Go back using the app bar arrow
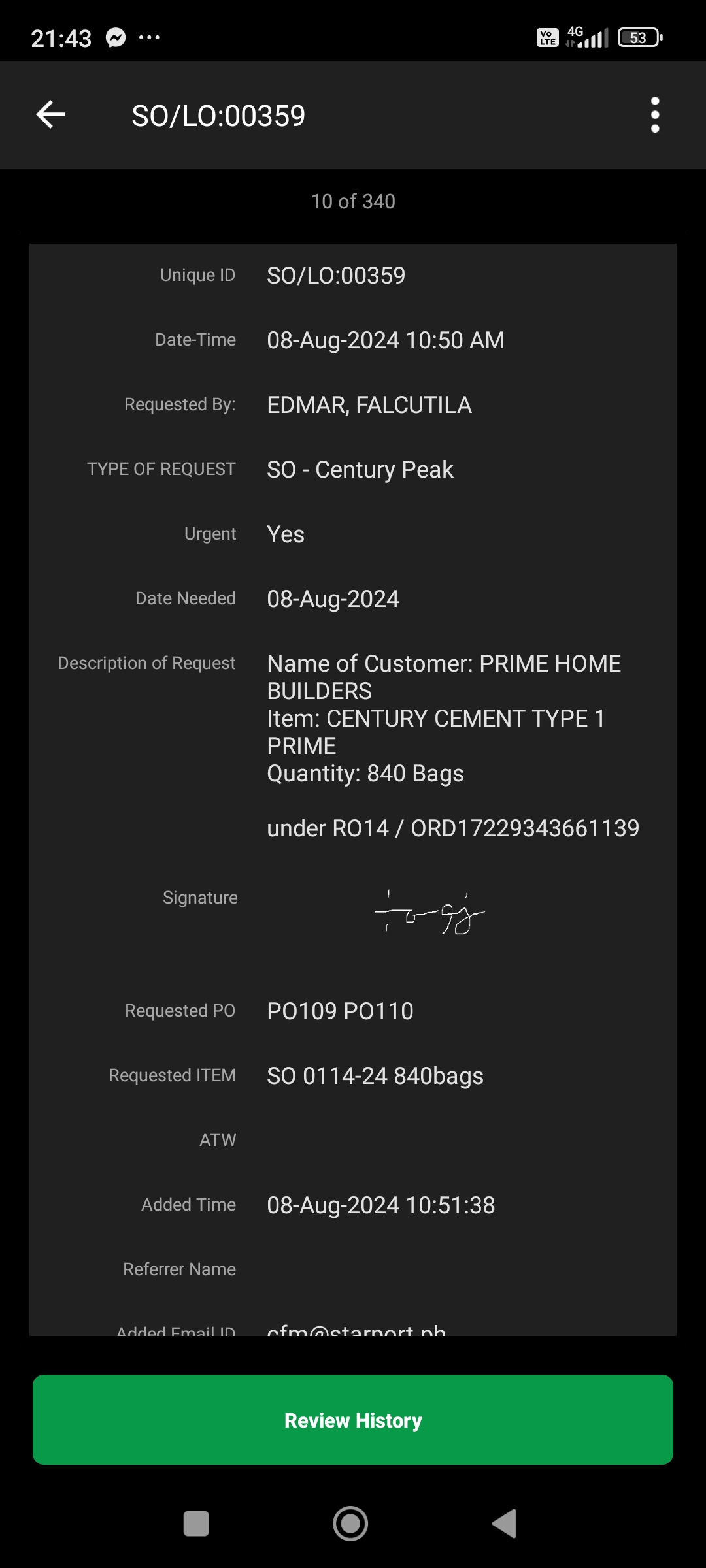The image size is (706, 1568). 50,115
